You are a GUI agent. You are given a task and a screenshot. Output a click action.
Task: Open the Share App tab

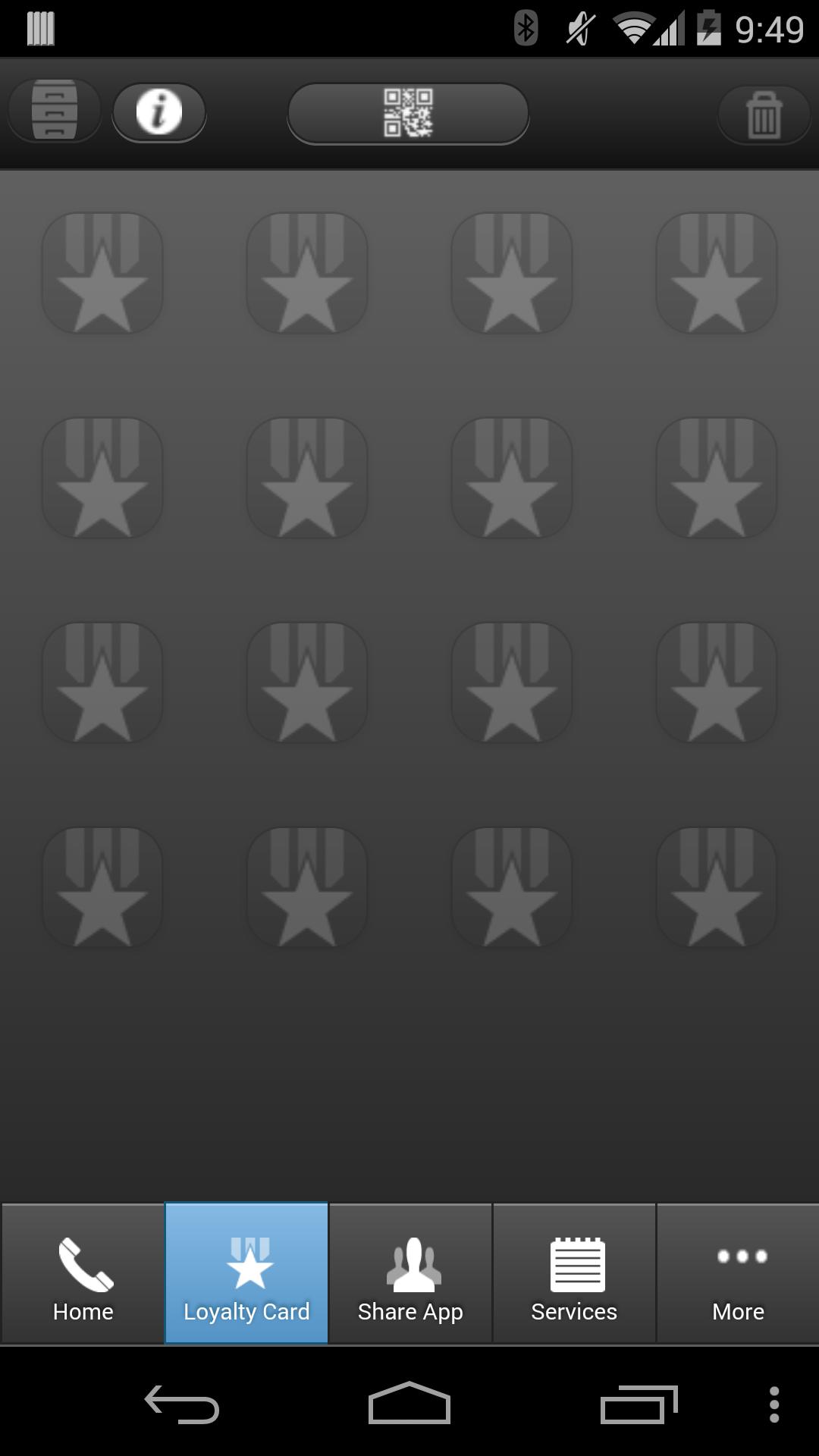pos(410,1274)
